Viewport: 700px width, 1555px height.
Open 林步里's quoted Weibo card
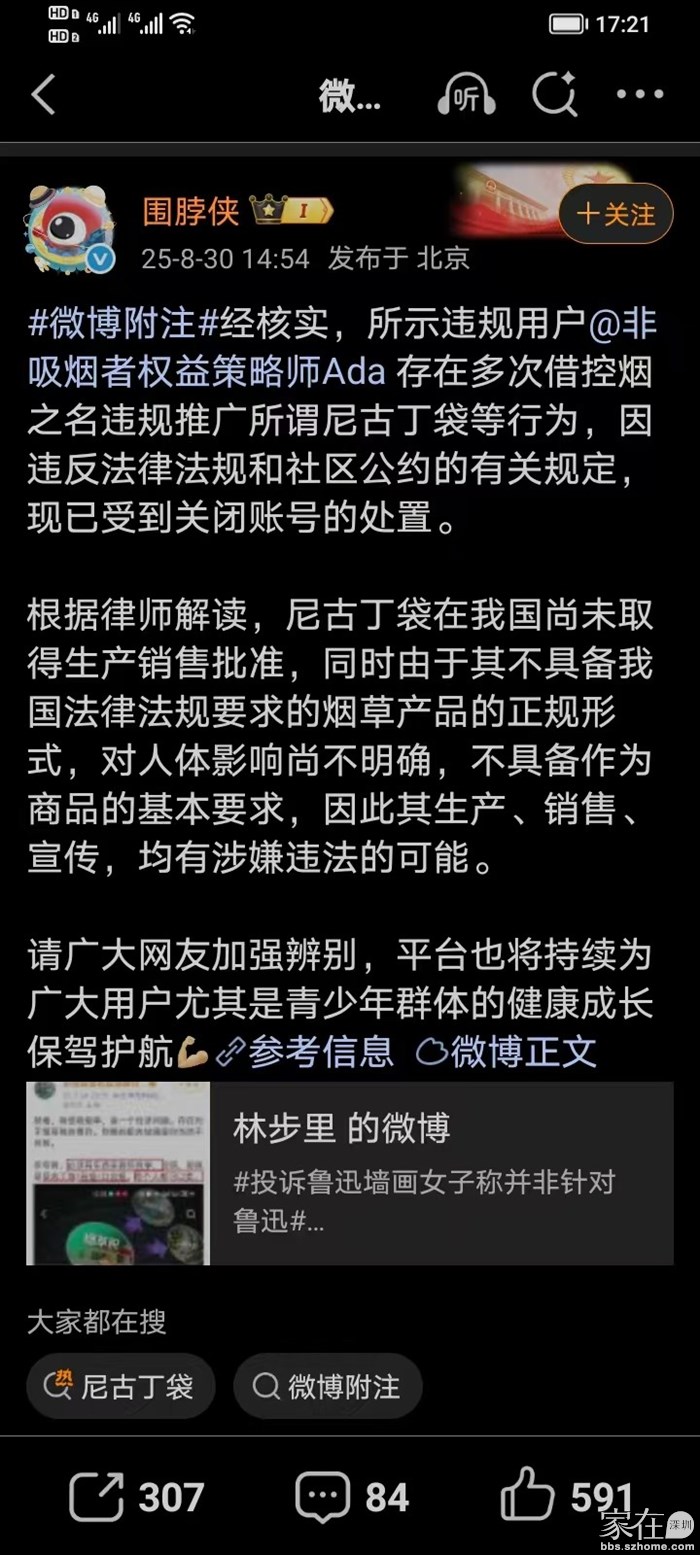[350, 1173]
